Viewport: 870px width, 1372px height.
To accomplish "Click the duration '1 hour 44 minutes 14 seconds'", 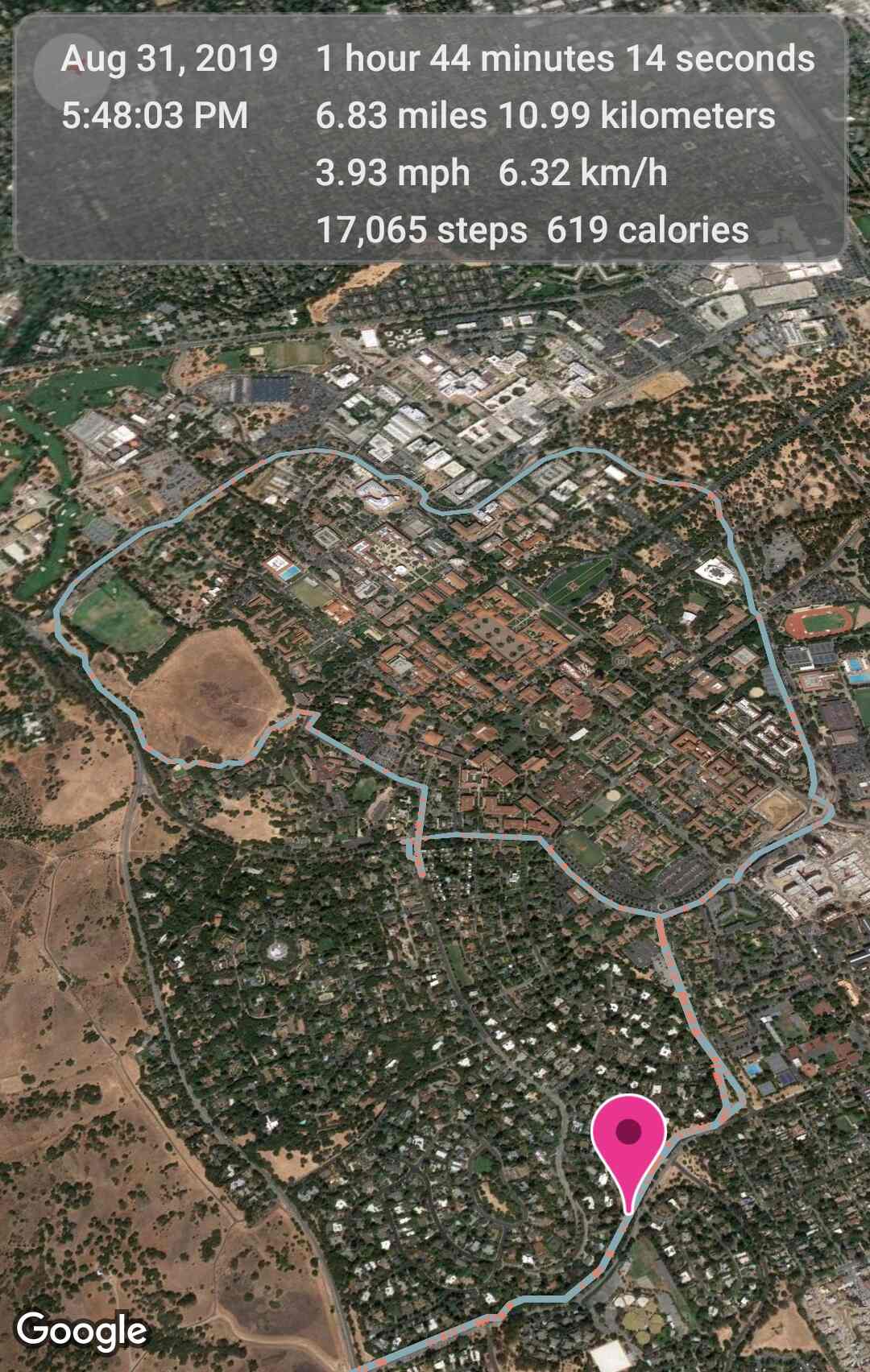I will [x=565, y=58].
